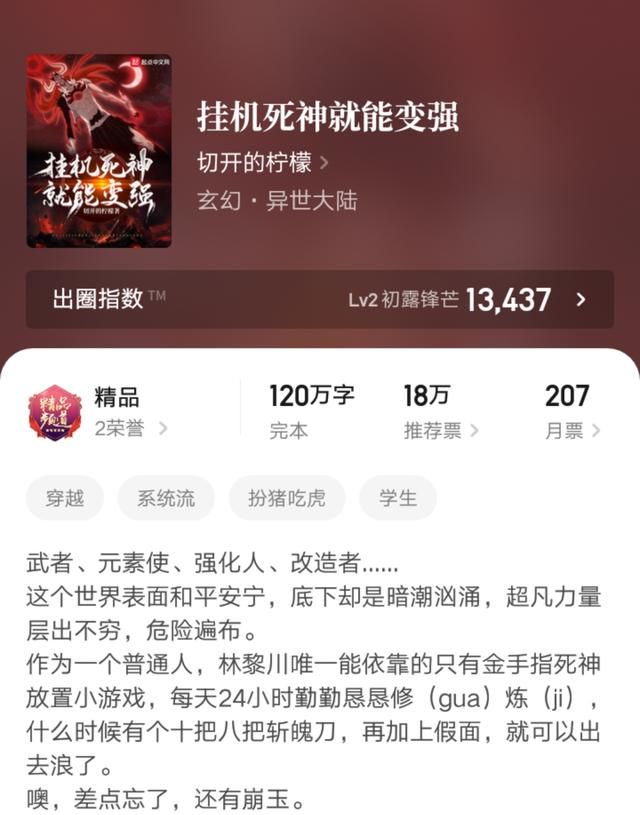The width and height of the screenshot is (640, 815).
Task: Select the 穿越 tag
Action: [x=65, y=498]
